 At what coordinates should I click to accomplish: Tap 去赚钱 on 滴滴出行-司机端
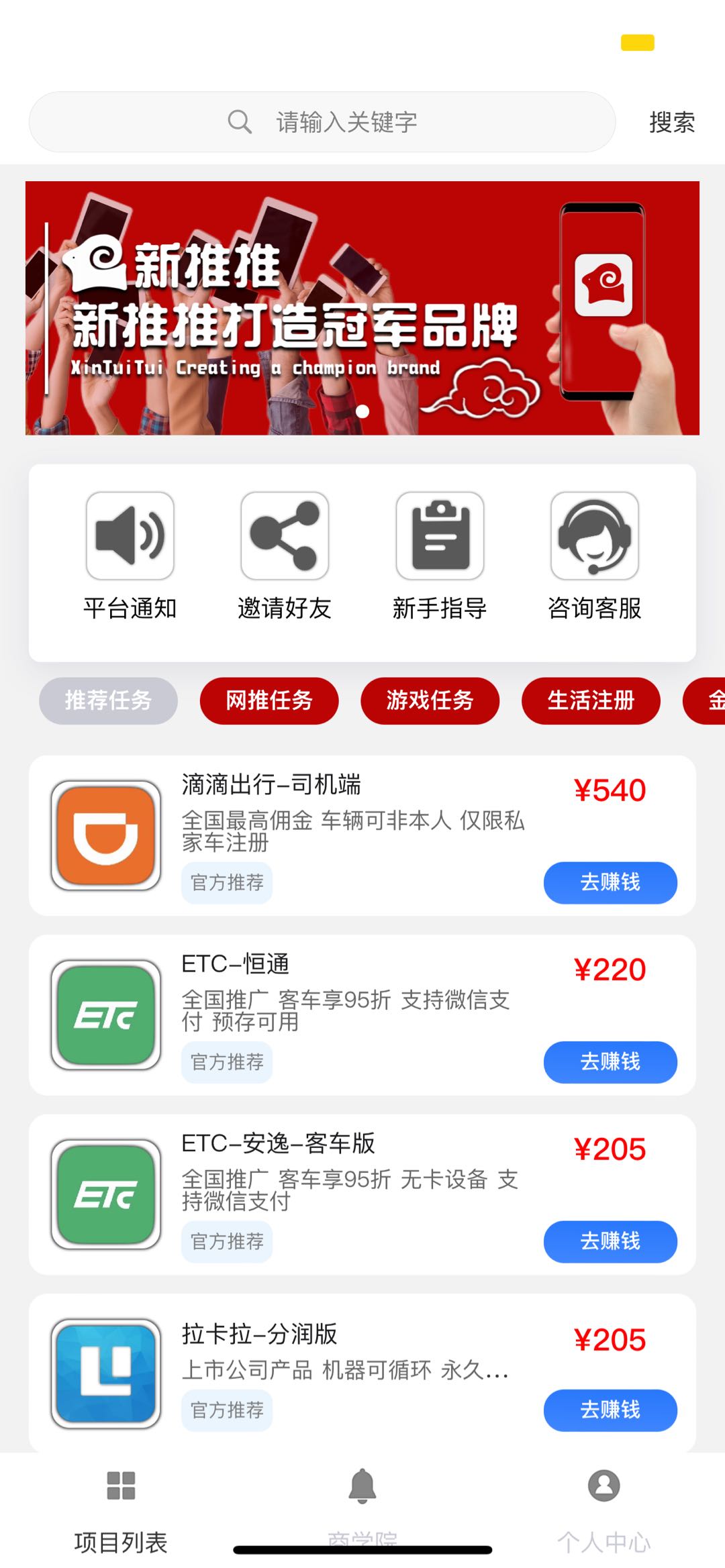click(610, 883)
